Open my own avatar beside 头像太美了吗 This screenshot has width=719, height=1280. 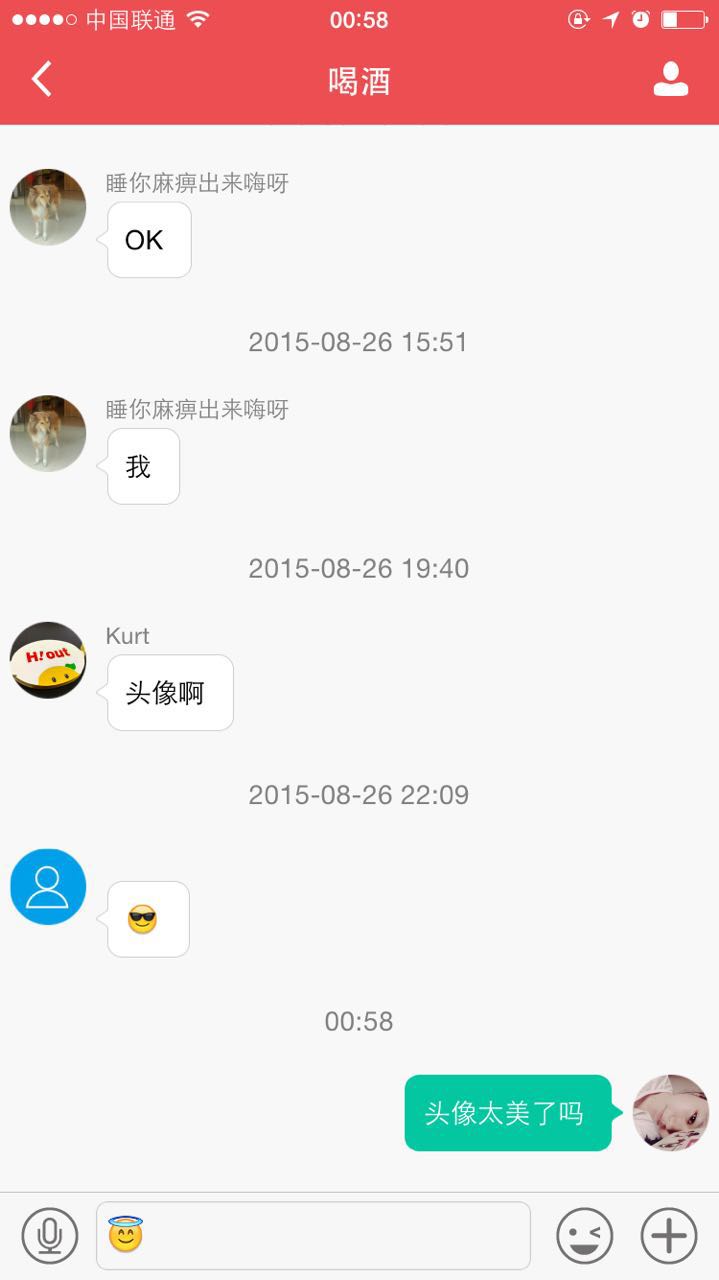point(670,1113)
